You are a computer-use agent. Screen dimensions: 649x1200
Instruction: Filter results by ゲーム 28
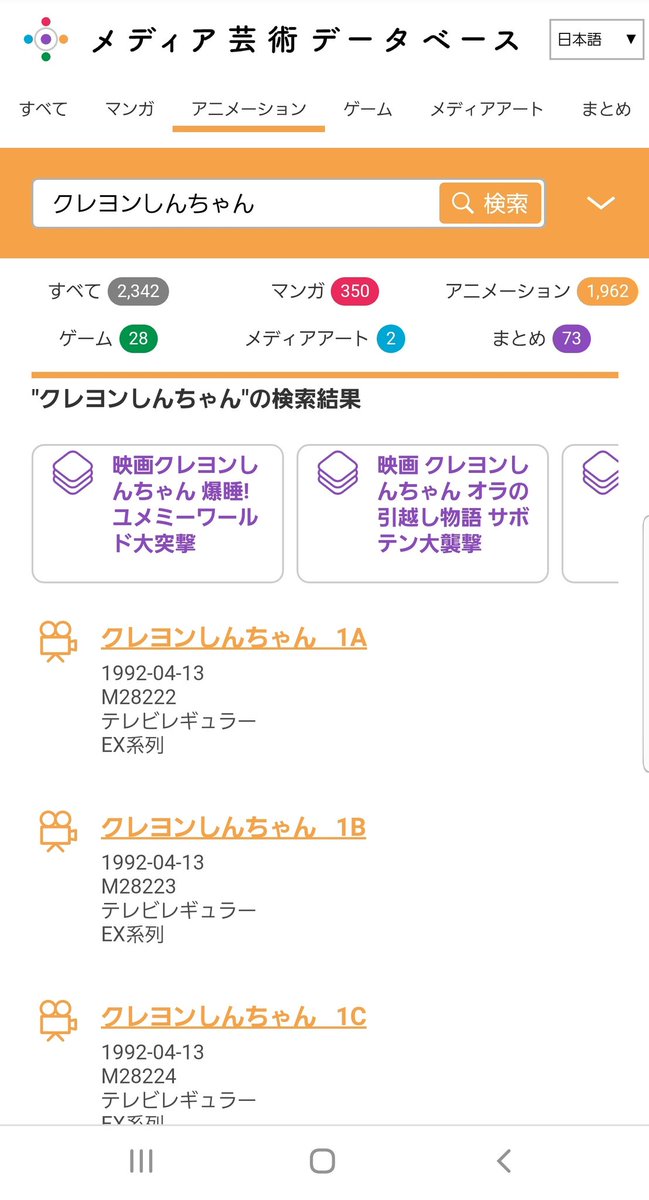pos(108,339)
